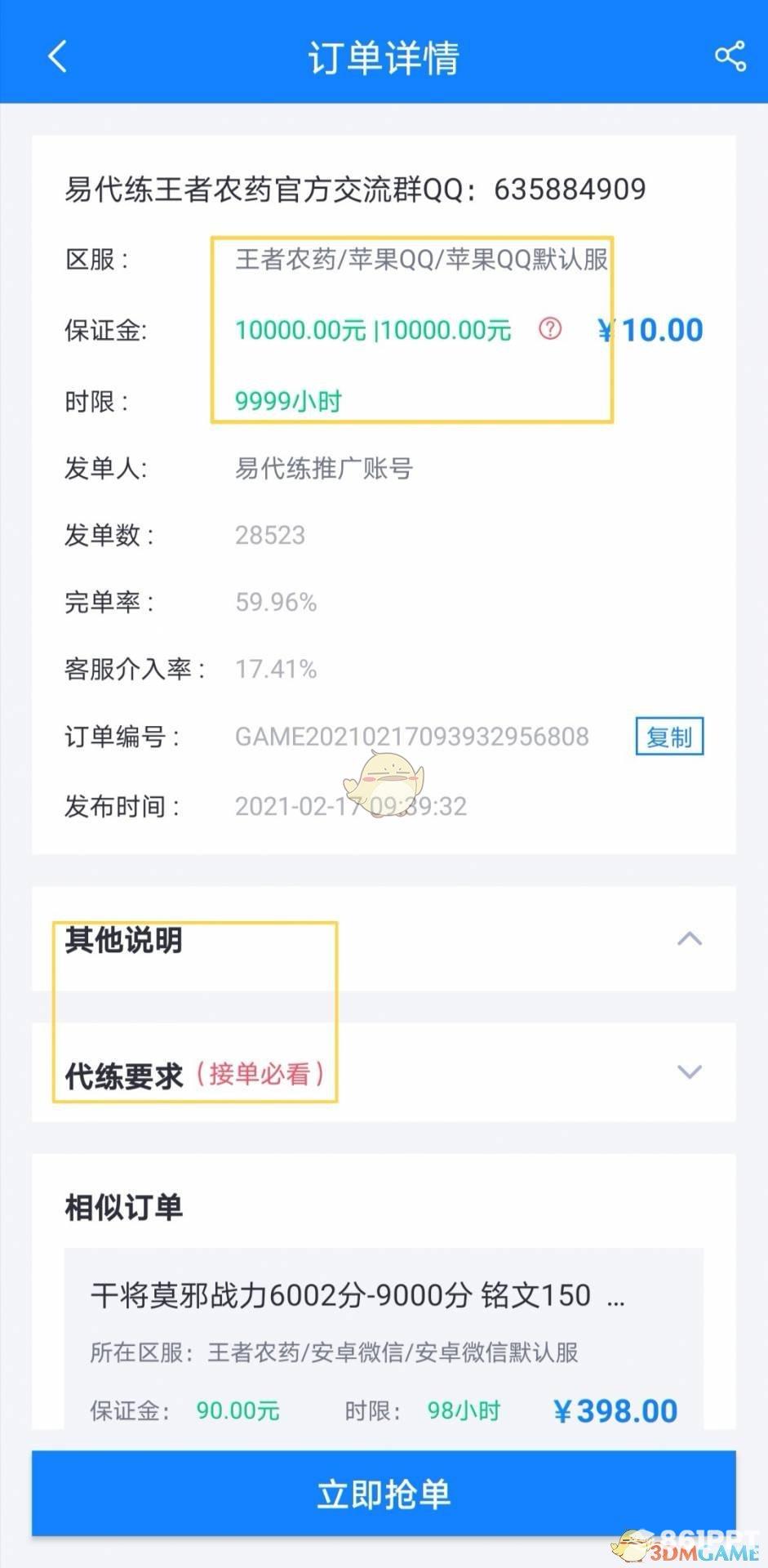Go back from the 订单详情 page

pyautogui.click(x=57, y=57)
